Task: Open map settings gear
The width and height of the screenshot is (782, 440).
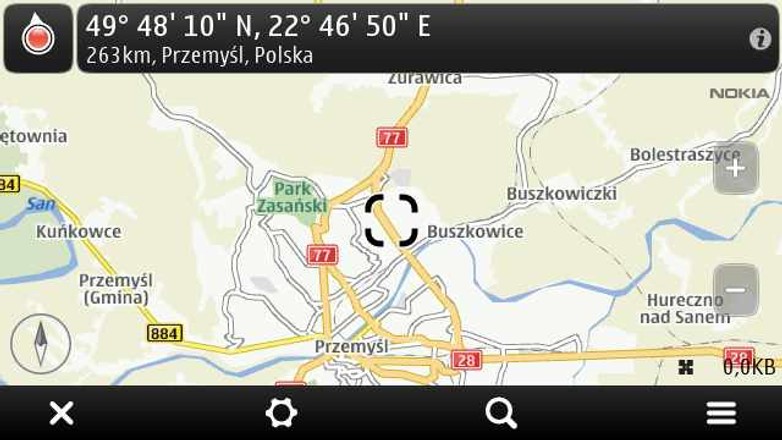Action: point(281,413)
